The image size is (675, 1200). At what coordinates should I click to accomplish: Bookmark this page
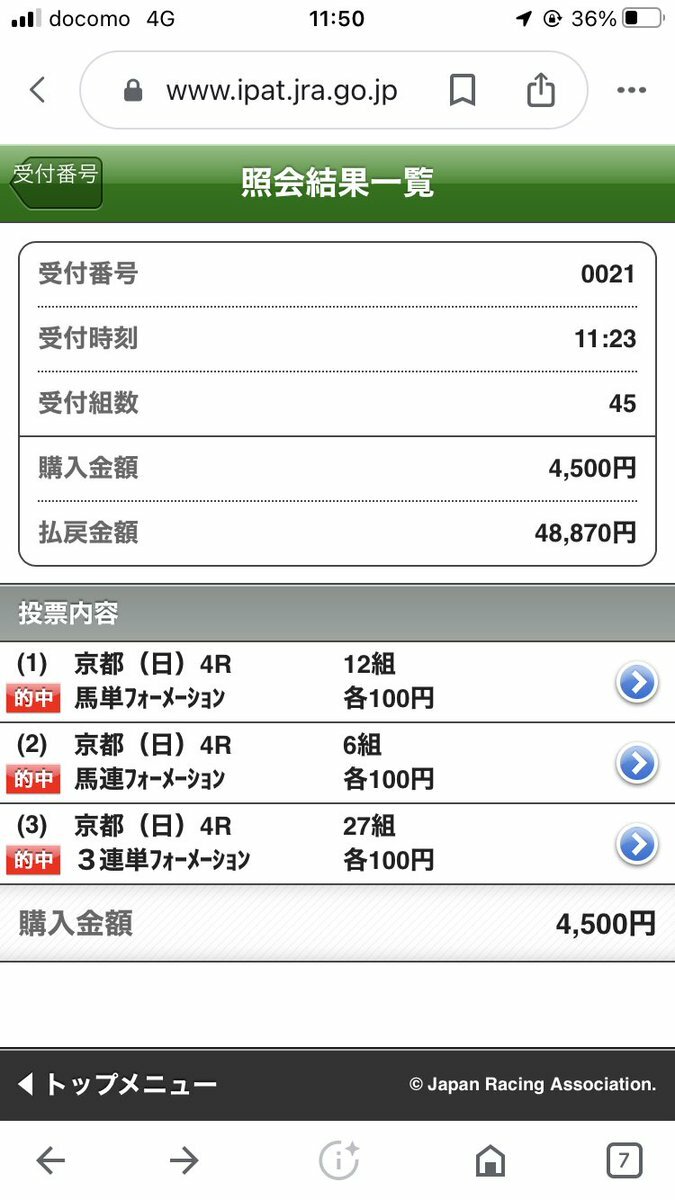(461, 91)
